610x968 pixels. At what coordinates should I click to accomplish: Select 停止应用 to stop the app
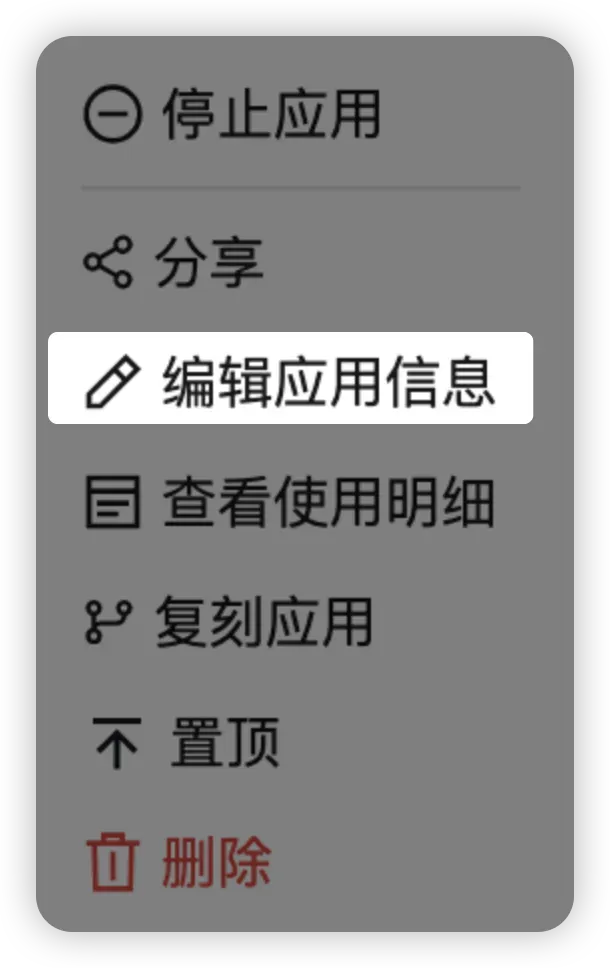click(x=232, y=116)
